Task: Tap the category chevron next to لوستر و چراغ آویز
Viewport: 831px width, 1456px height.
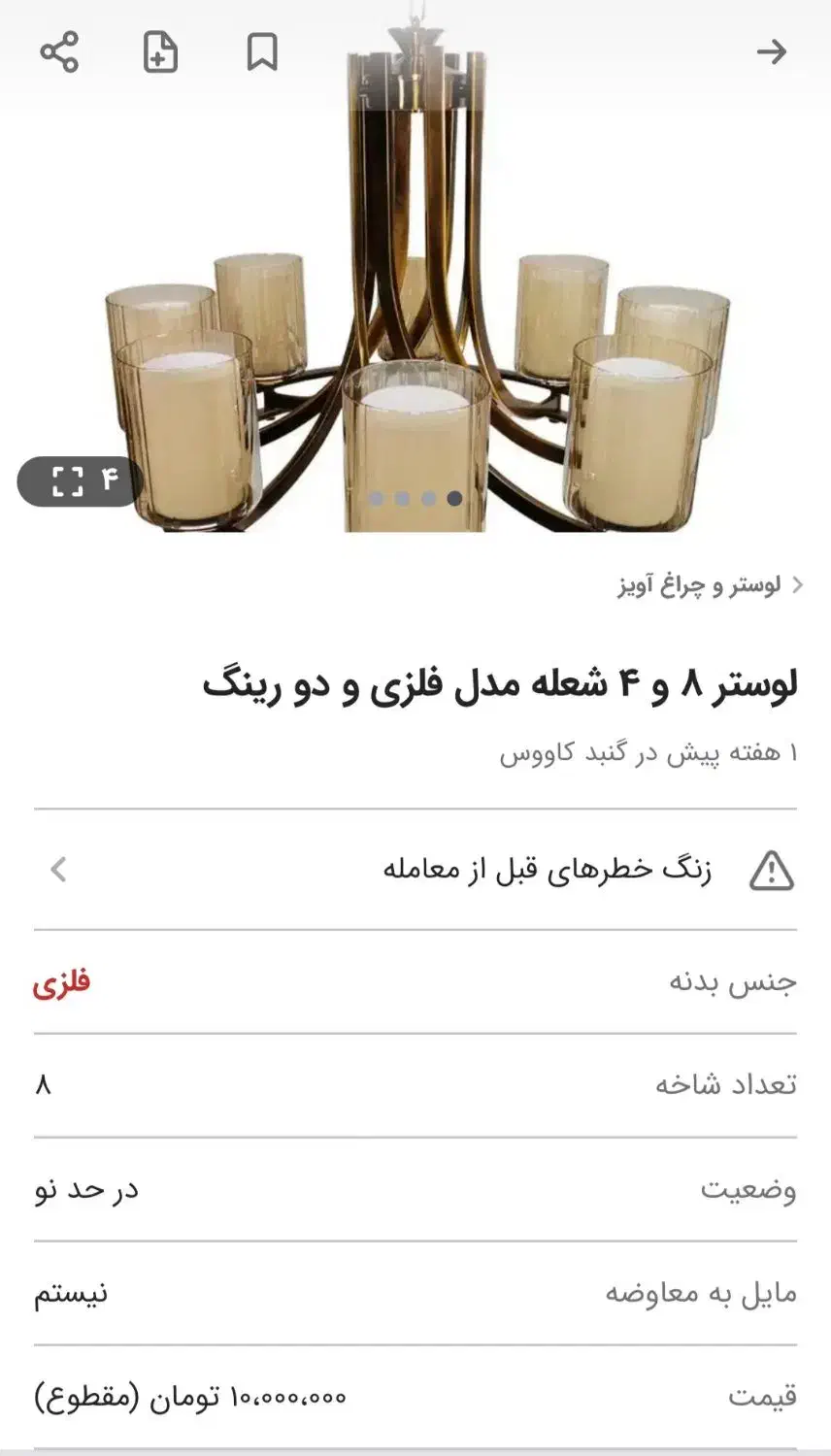Action: click(798, 581)
